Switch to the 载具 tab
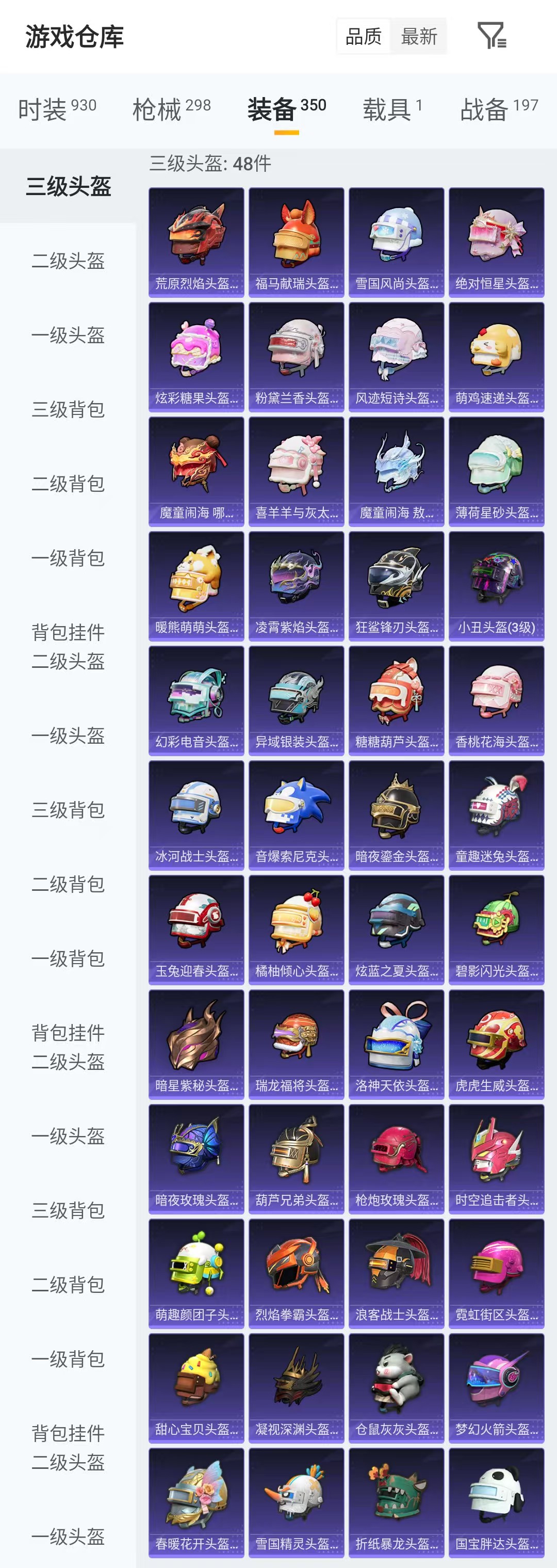Viewport: 557px width, 1568px height. tap(392, 109)
